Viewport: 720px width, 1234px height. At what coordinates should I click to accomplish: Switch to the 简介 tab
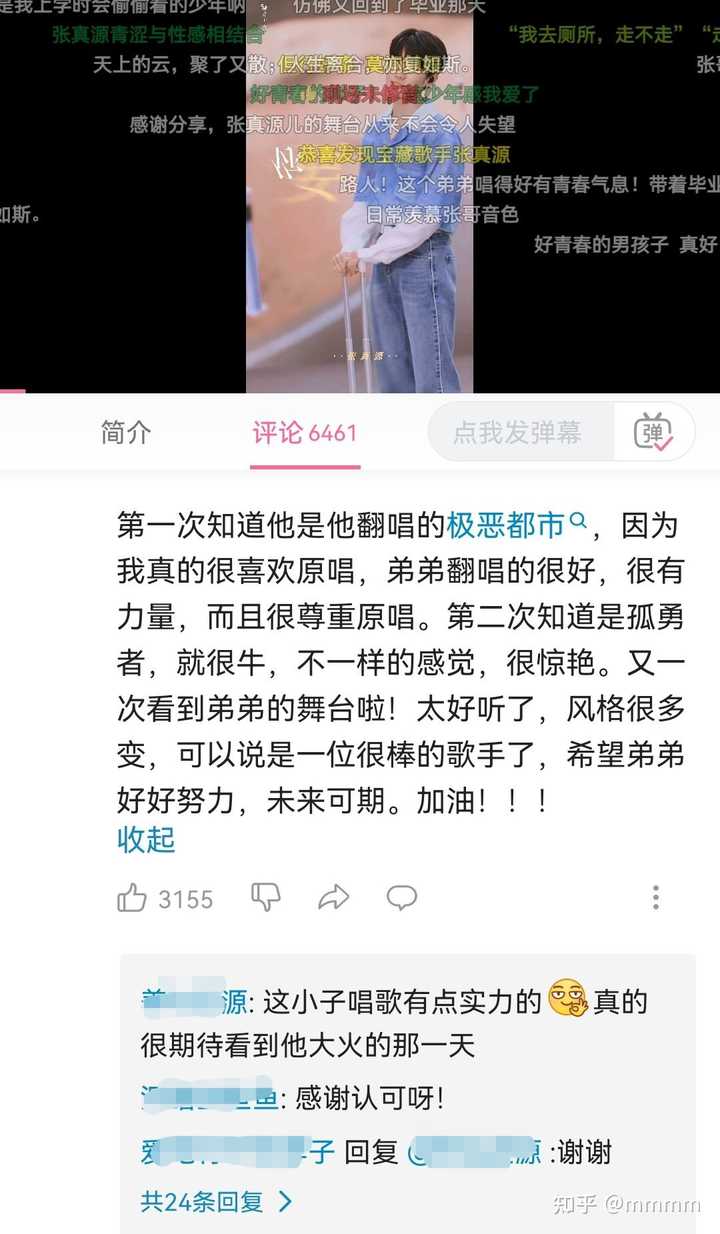click(126, 432)
